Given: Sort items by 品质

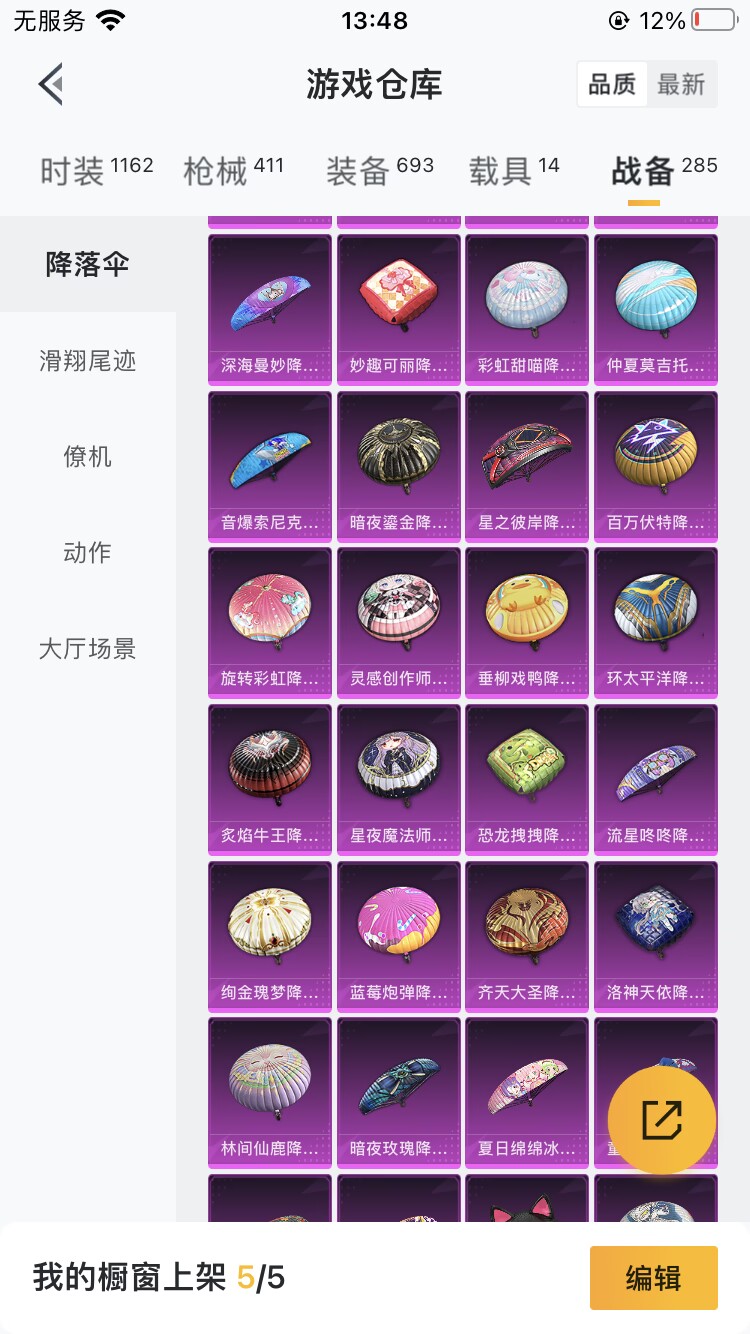Looking at the screenshot, I should pos(612,85).
